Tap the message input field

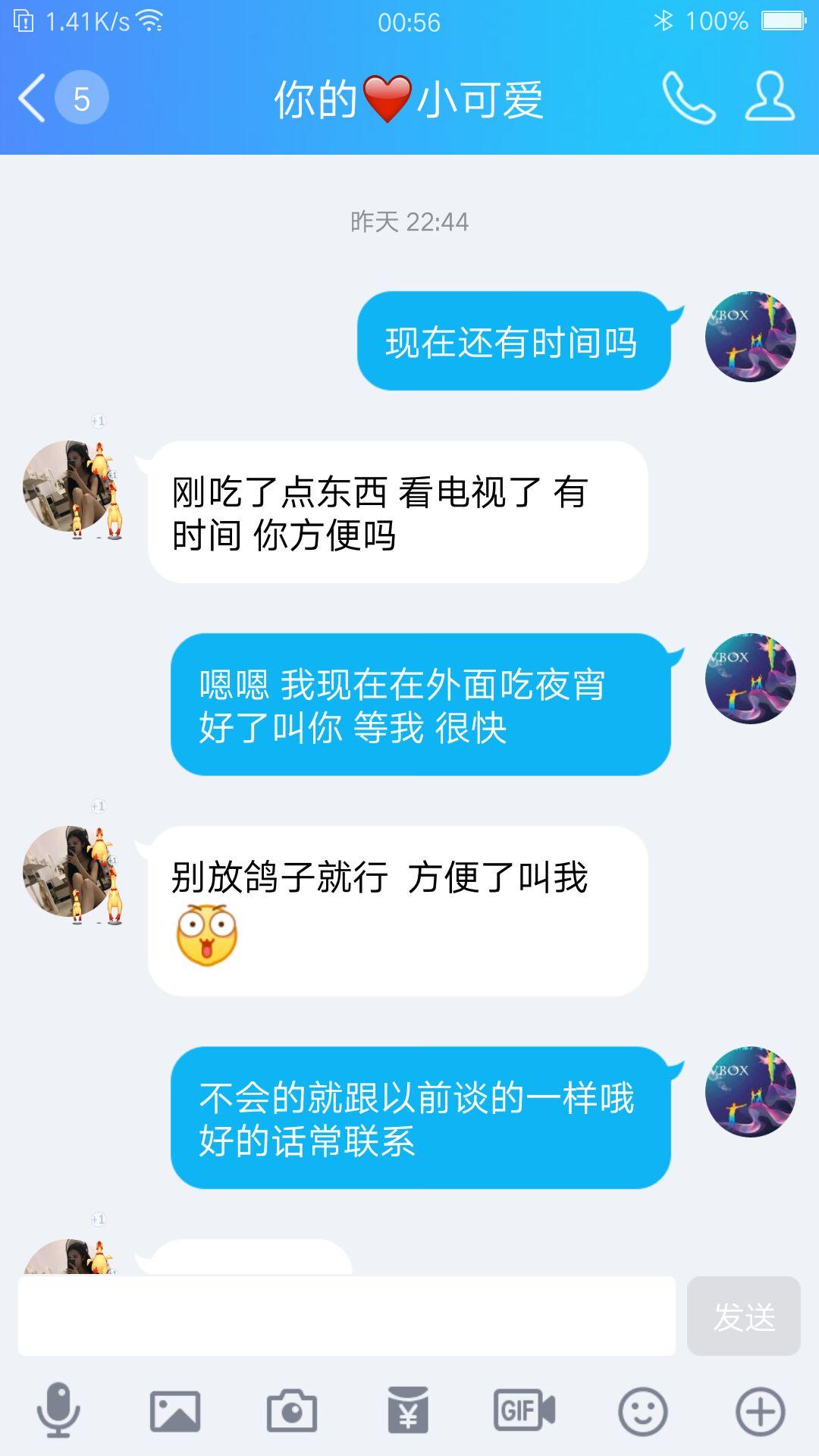(x=347, y=1316)
